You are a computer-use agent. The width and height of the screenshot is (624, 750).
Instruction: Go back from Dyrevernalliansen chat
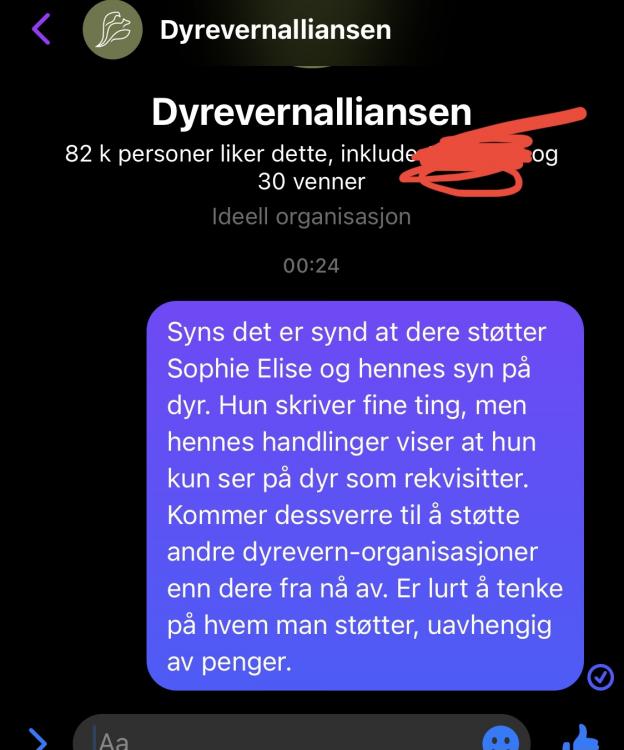coord(40,29)
